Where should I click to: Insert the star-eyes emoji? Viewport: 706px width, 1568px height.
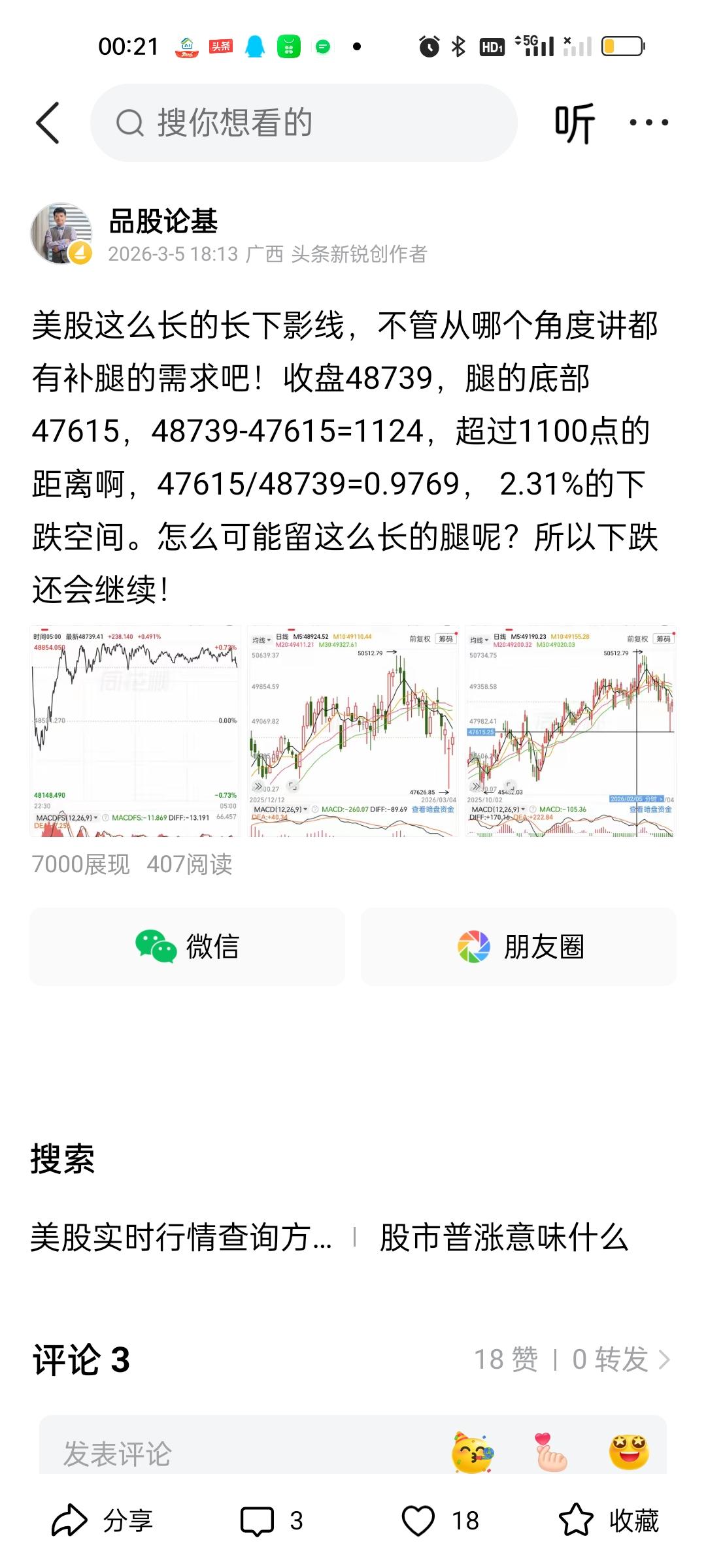tap(629, 1453)
